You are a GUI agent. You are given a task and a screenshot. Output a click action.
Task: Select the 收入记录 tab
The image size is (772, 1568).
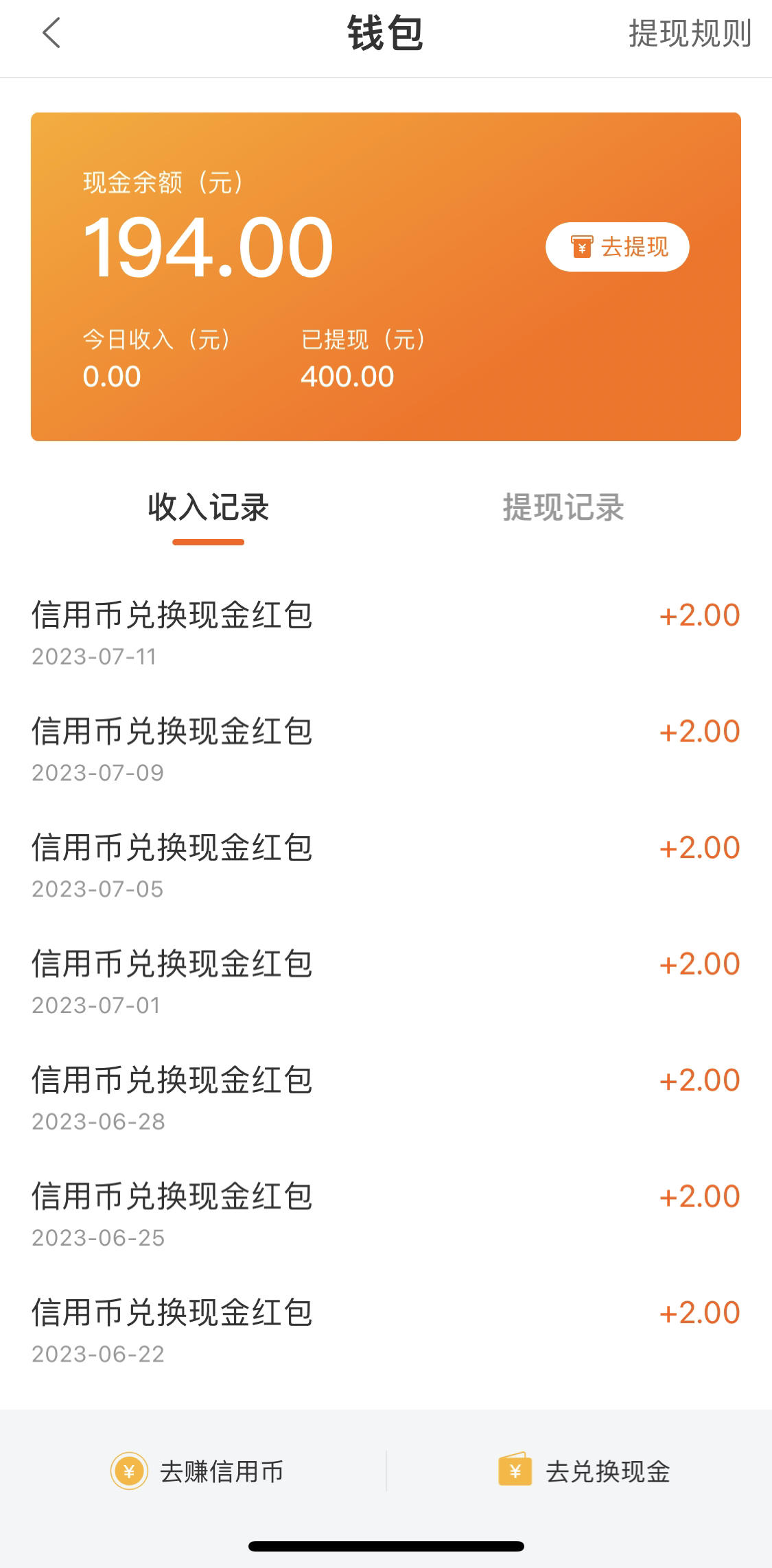[x=208, y=508]
